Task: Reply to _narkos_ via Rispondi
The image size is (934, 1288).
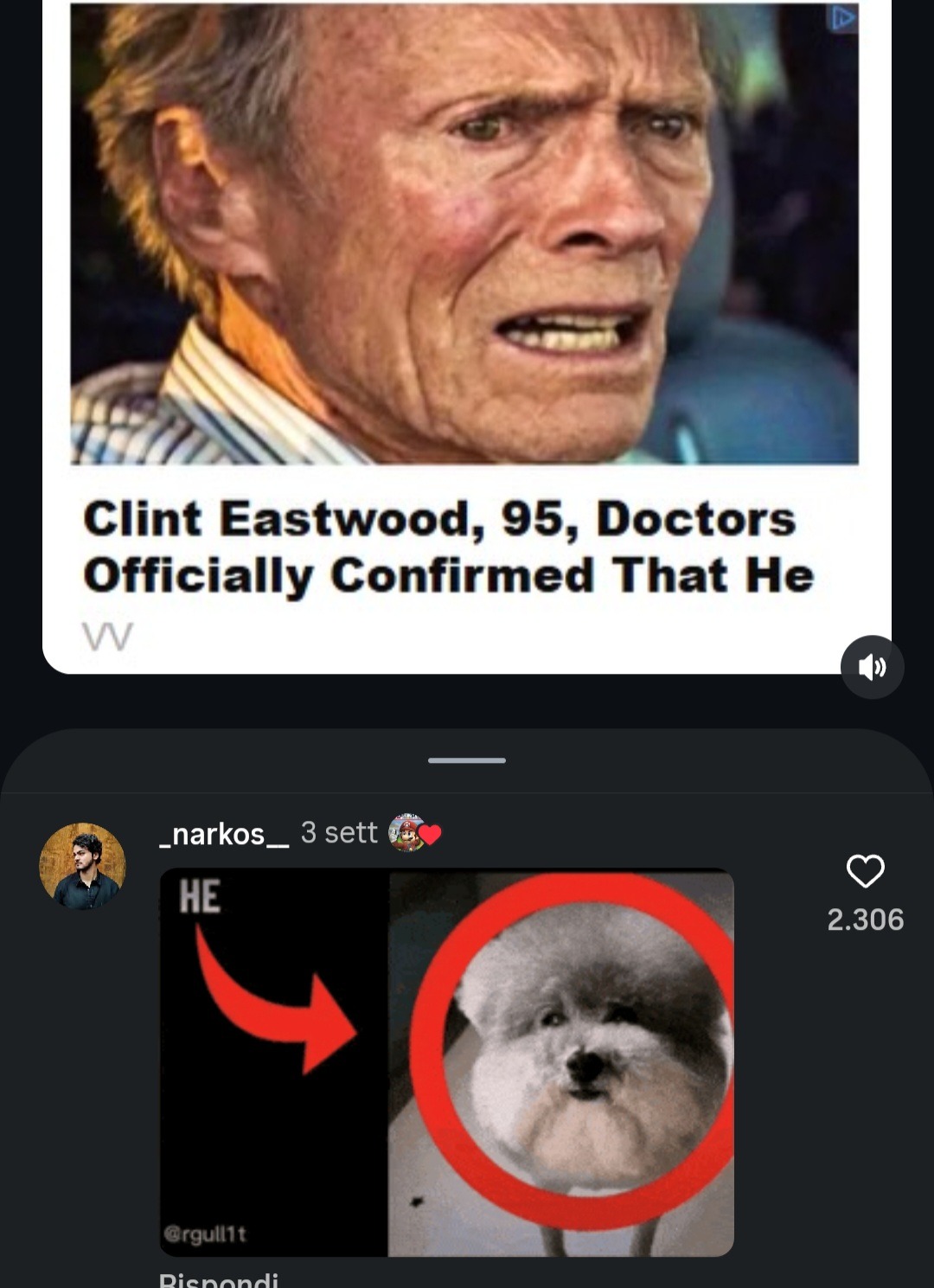Action: coord(219,1279)
